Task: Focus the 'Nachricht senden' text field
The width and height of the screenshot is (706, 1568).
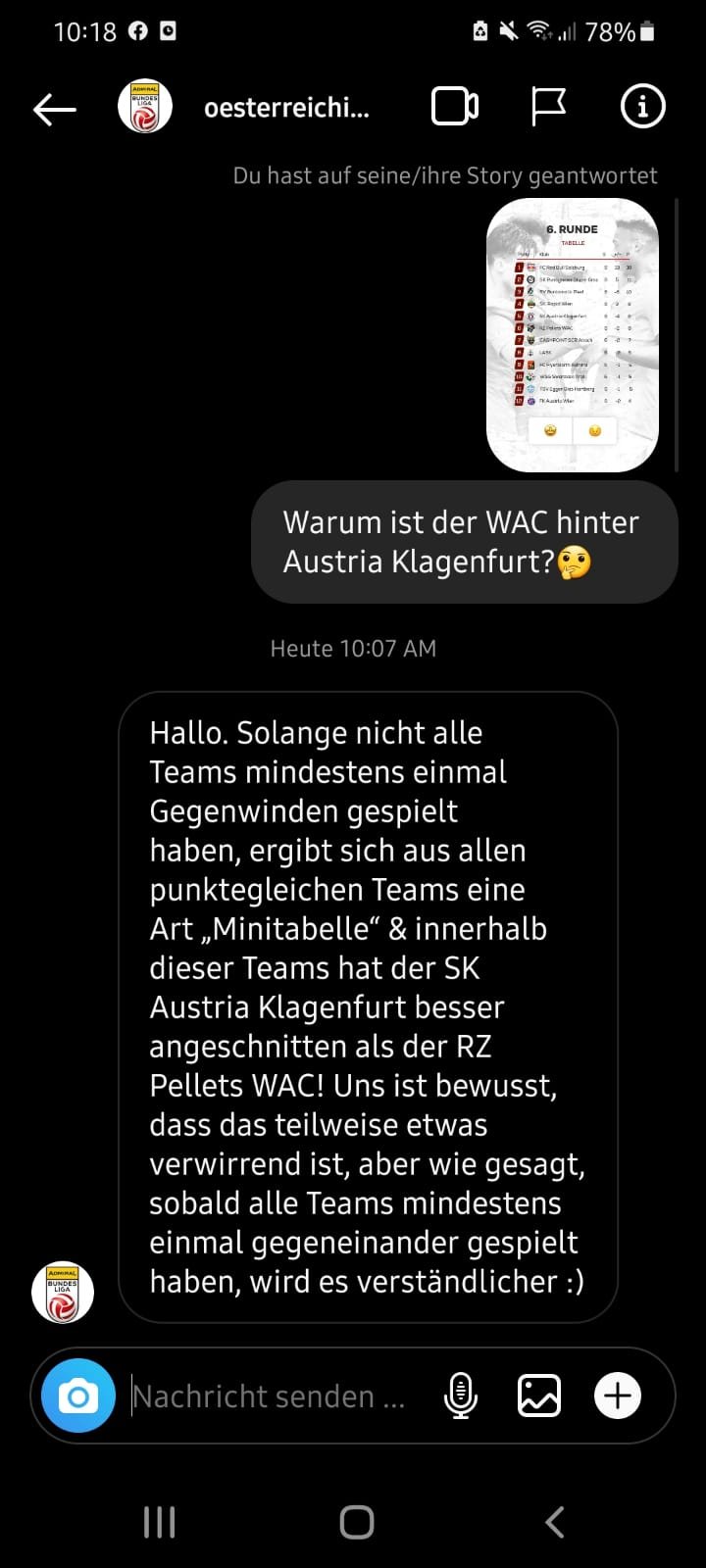Action: [x=270, y=1396]
